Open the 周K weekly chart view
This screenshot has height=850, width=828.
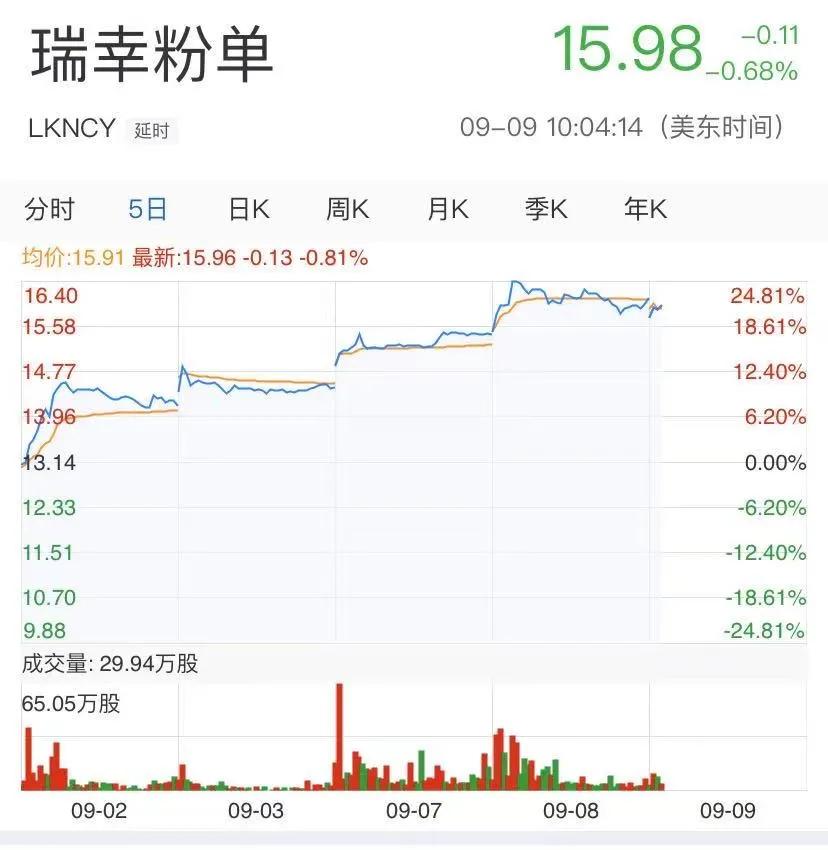(346, 209)
